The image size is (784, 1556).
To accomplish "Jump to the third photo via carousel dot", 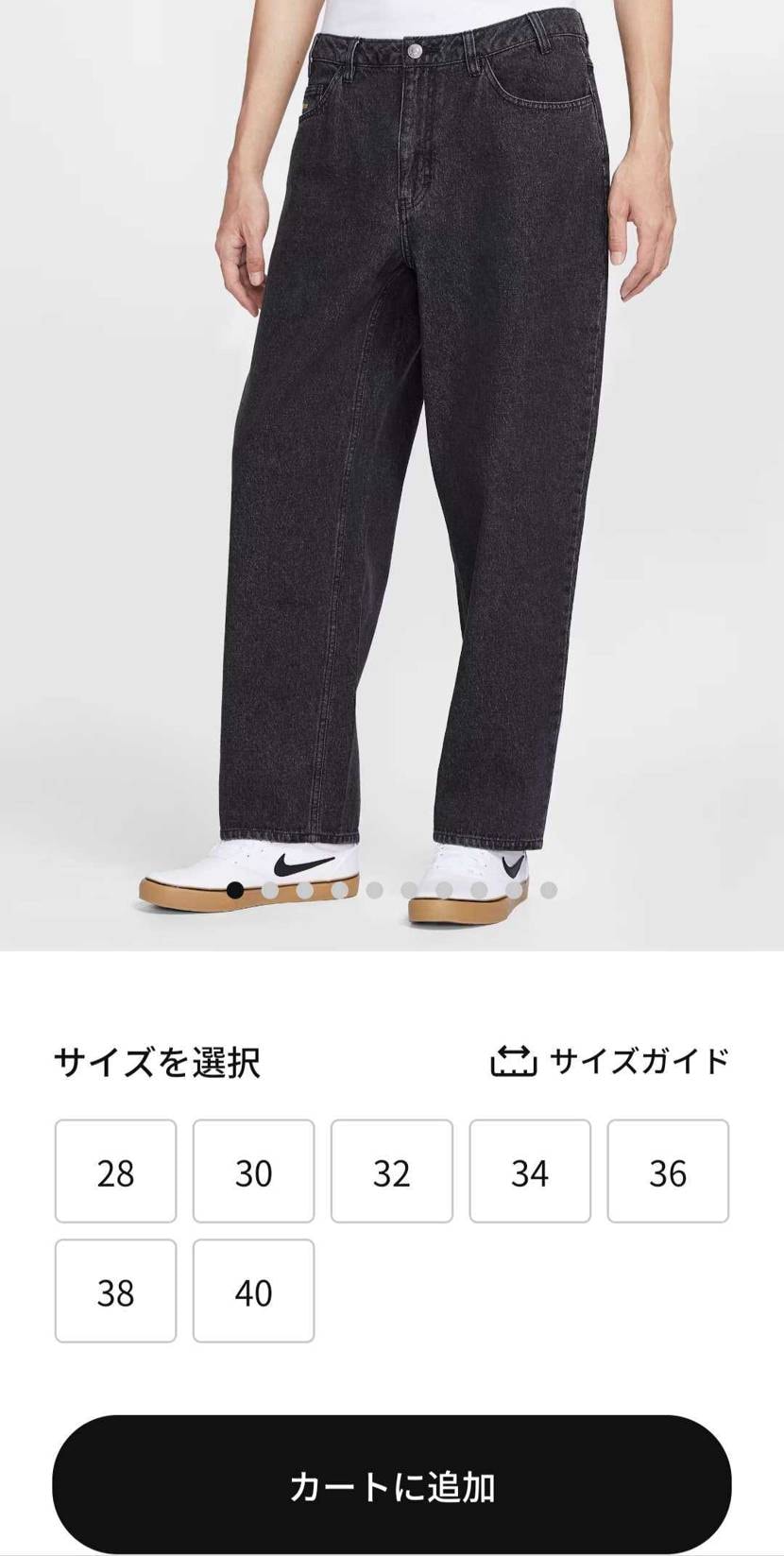I will coord(303,889).
